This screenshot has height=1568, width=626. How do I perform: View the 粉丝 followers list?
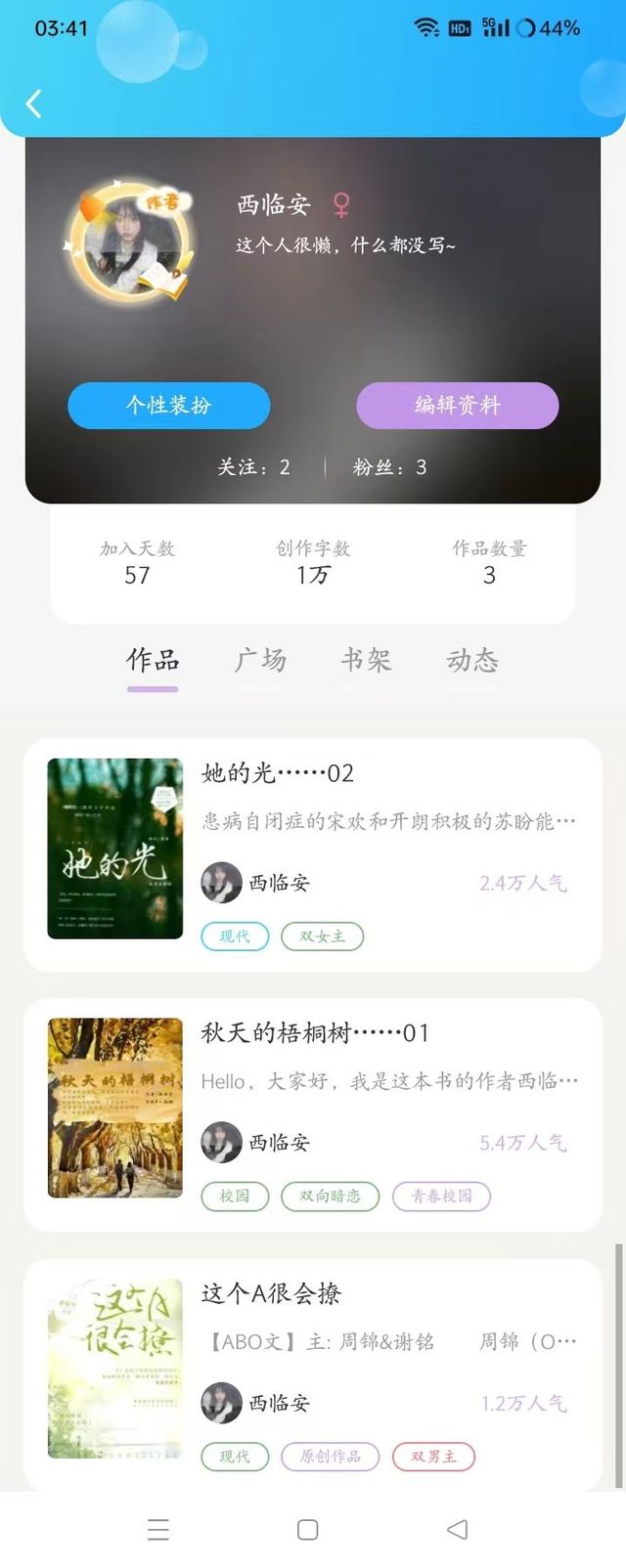coord(389,467)
